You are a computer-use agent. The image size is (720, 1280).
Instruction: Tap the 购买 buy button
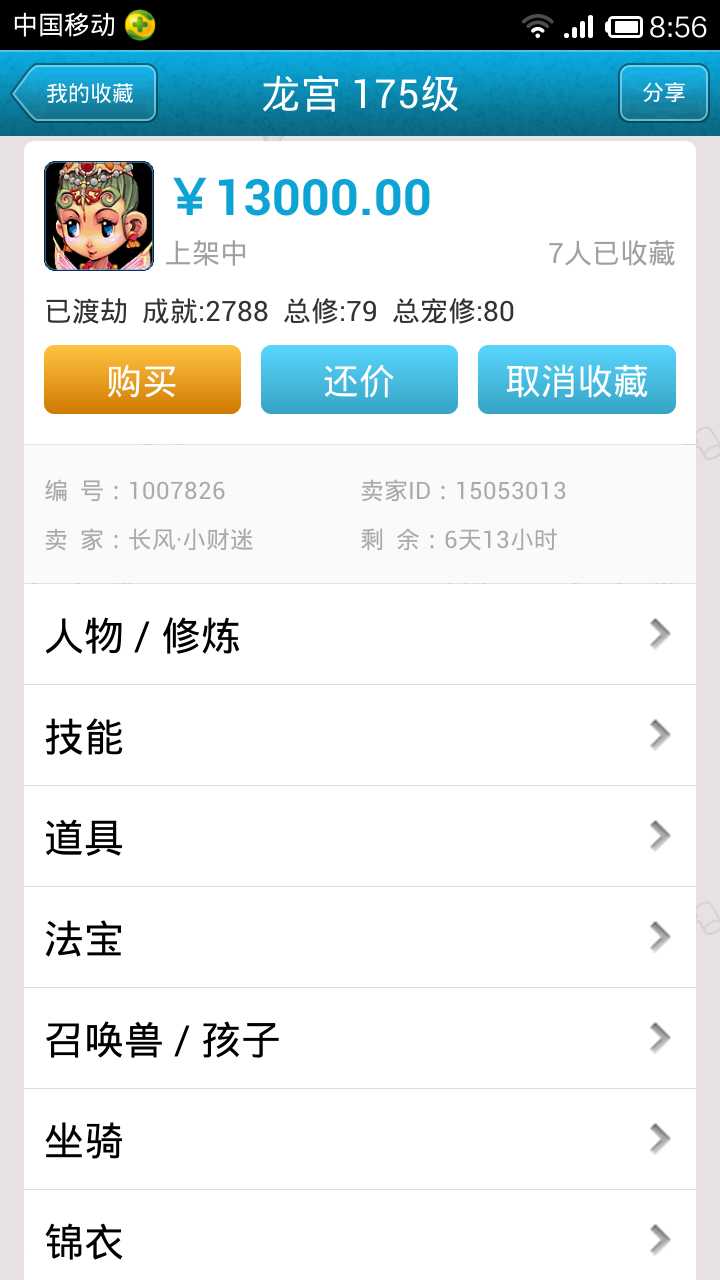tap(142, 380)
